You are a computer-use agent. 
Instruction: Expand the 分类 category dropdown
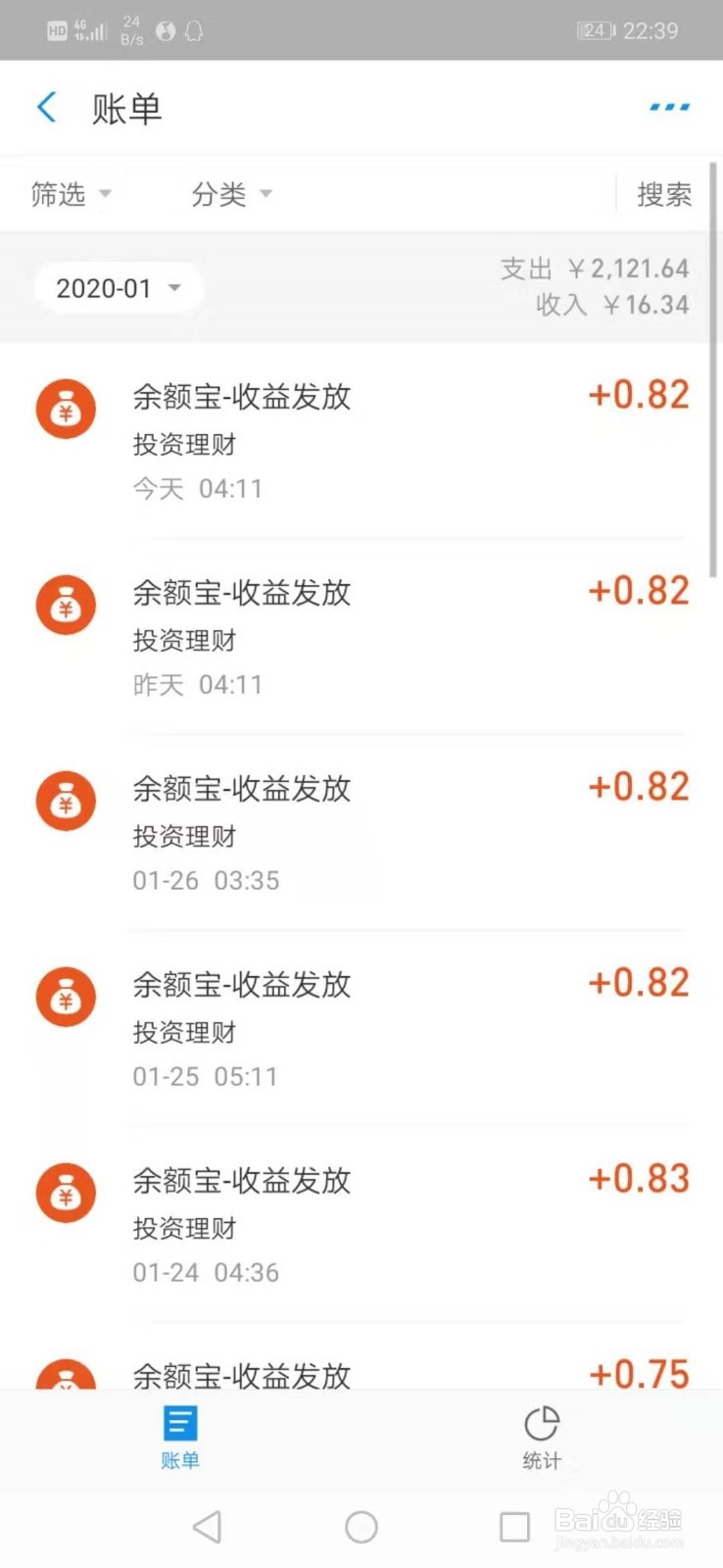(x=231, y=194)
